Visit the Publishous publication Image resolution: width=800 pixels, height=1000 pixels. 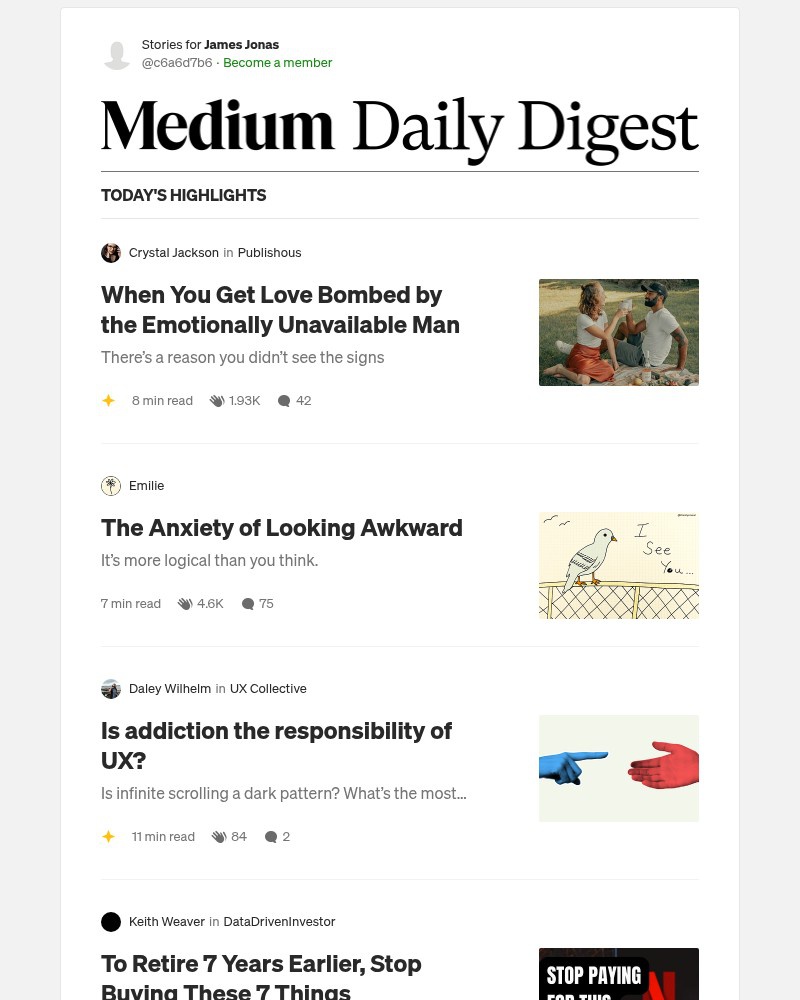(x=269, y=253)
